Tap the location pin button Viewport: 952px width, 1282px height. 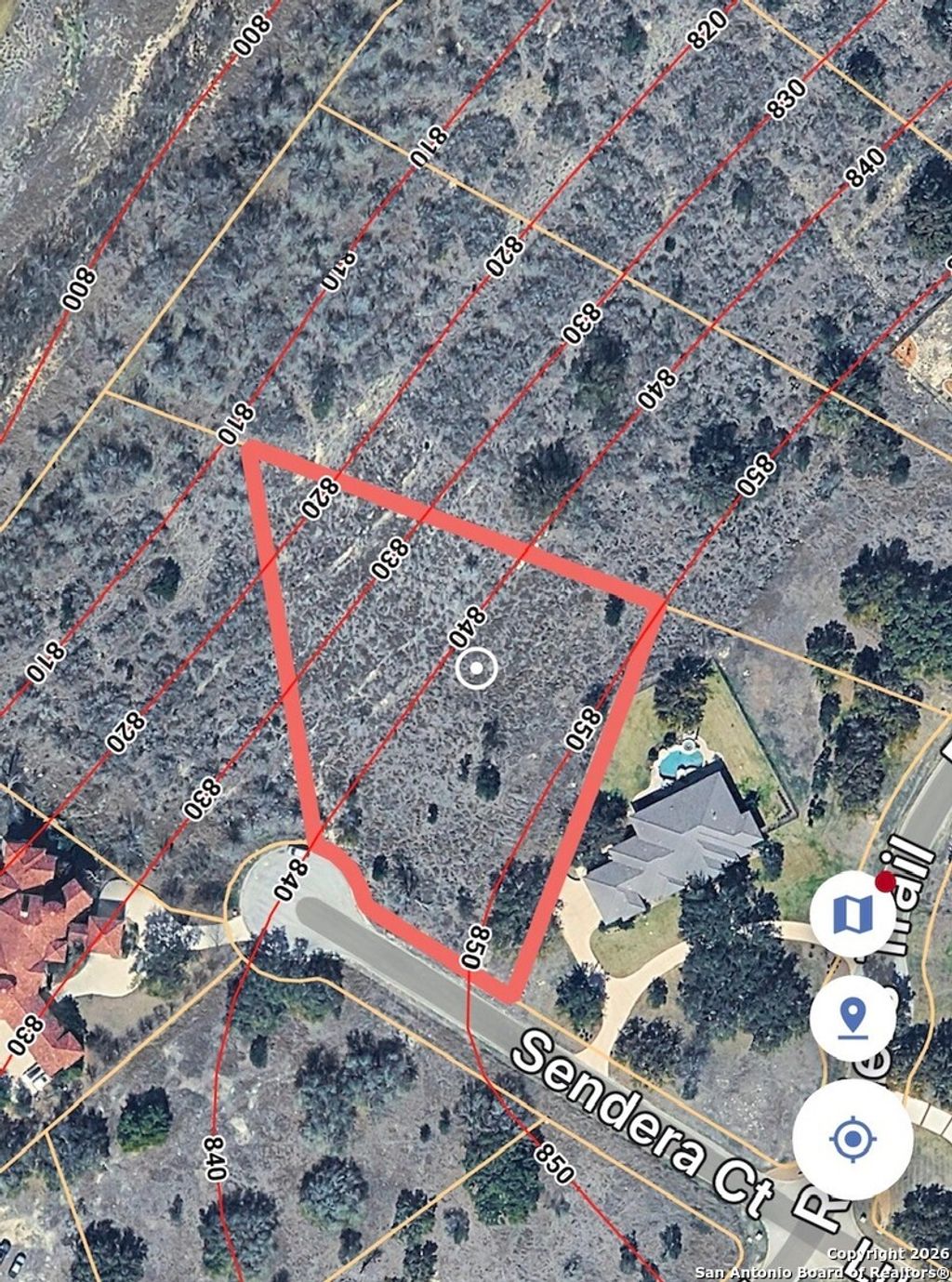pos(853,1019)
